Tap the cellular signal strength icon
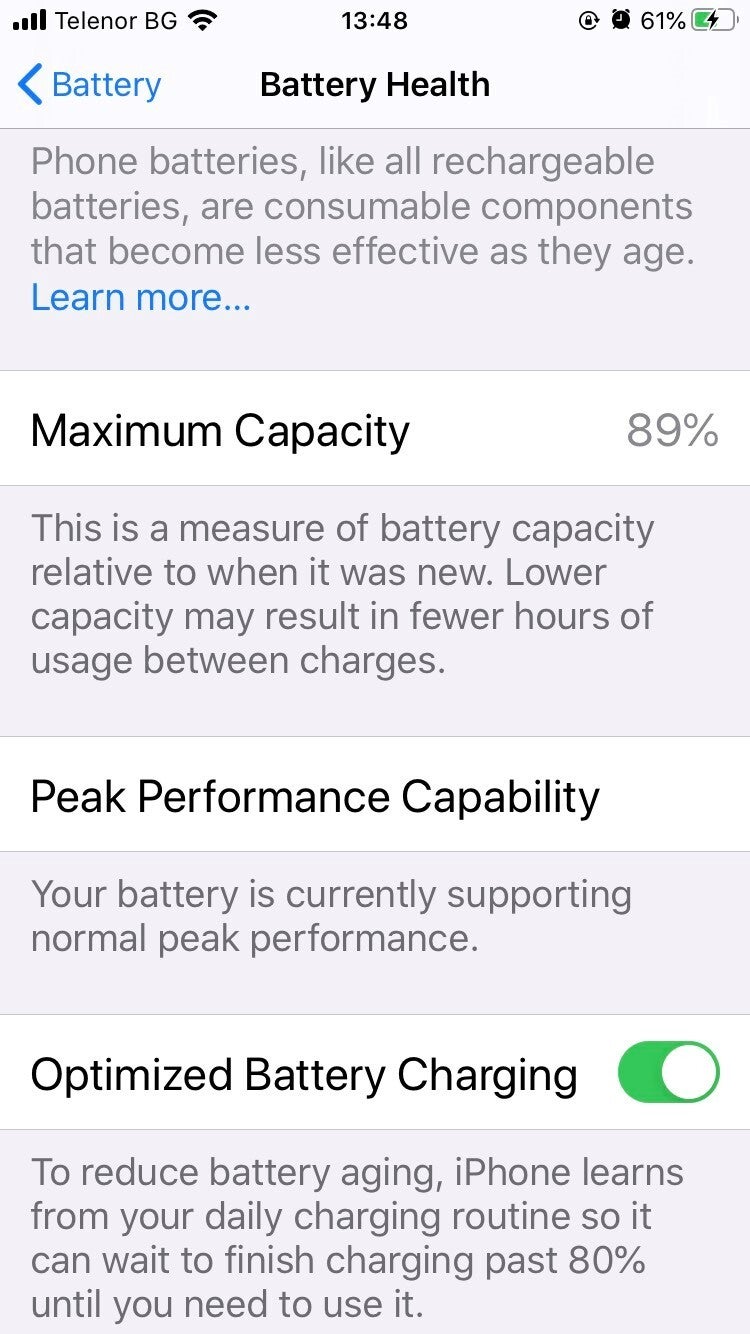Viewport: 750px width, 1334px height. [x=30, y=20]
